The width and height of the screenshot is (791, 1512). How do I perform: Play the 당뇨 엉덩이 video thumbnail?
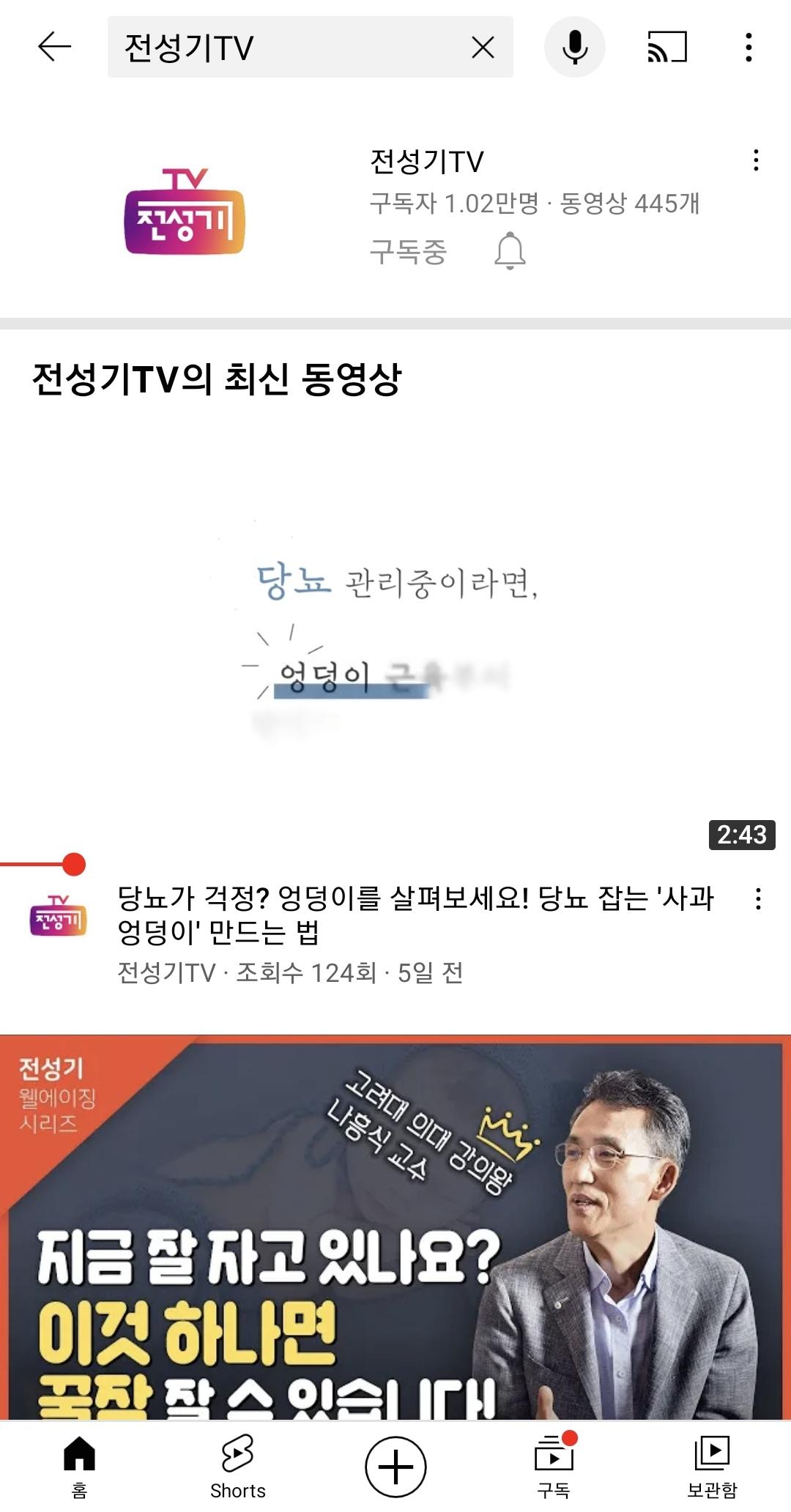(x=395, y=637)
